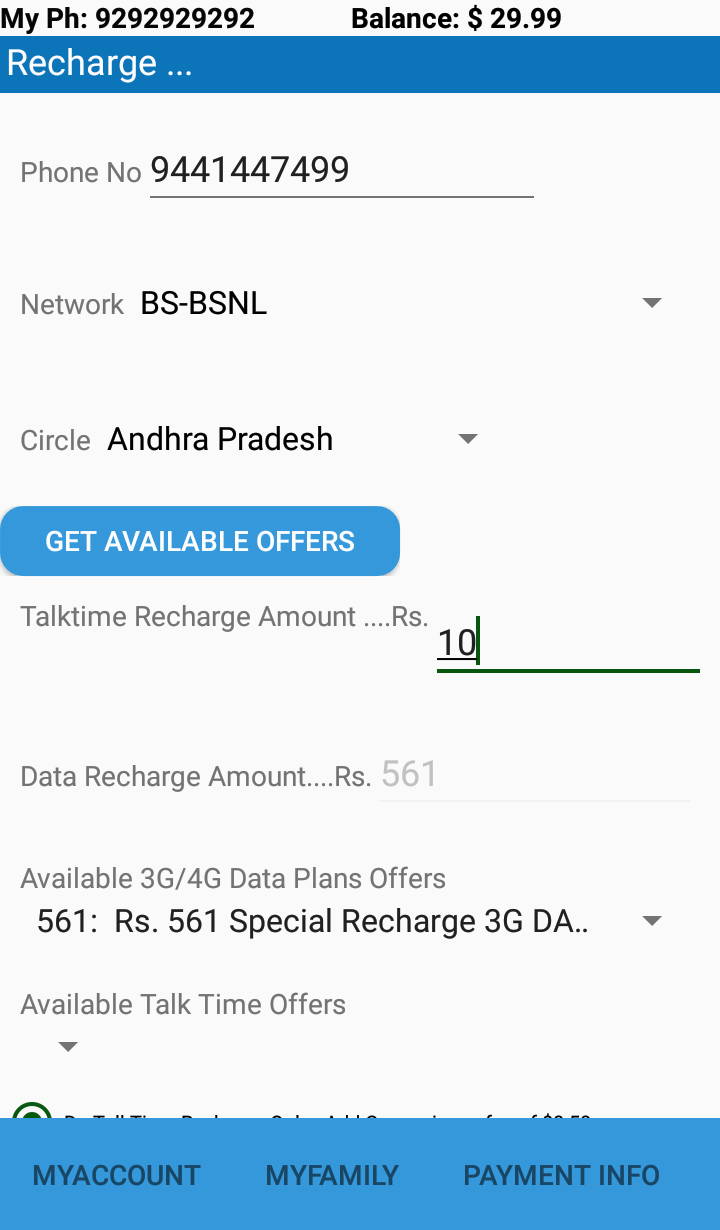Expand the Available Talk Time Offers dropdown

(68, 1046)
